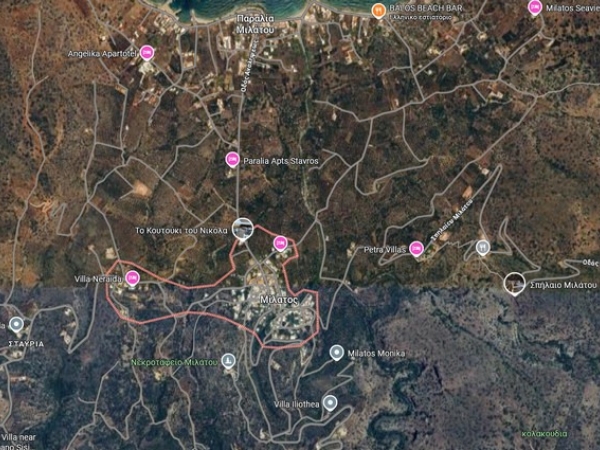Image resolution: width=600 pixels, height=450 pixels.
Task: Tap the Milatos Monika location pin
Action: click(337, 353)
